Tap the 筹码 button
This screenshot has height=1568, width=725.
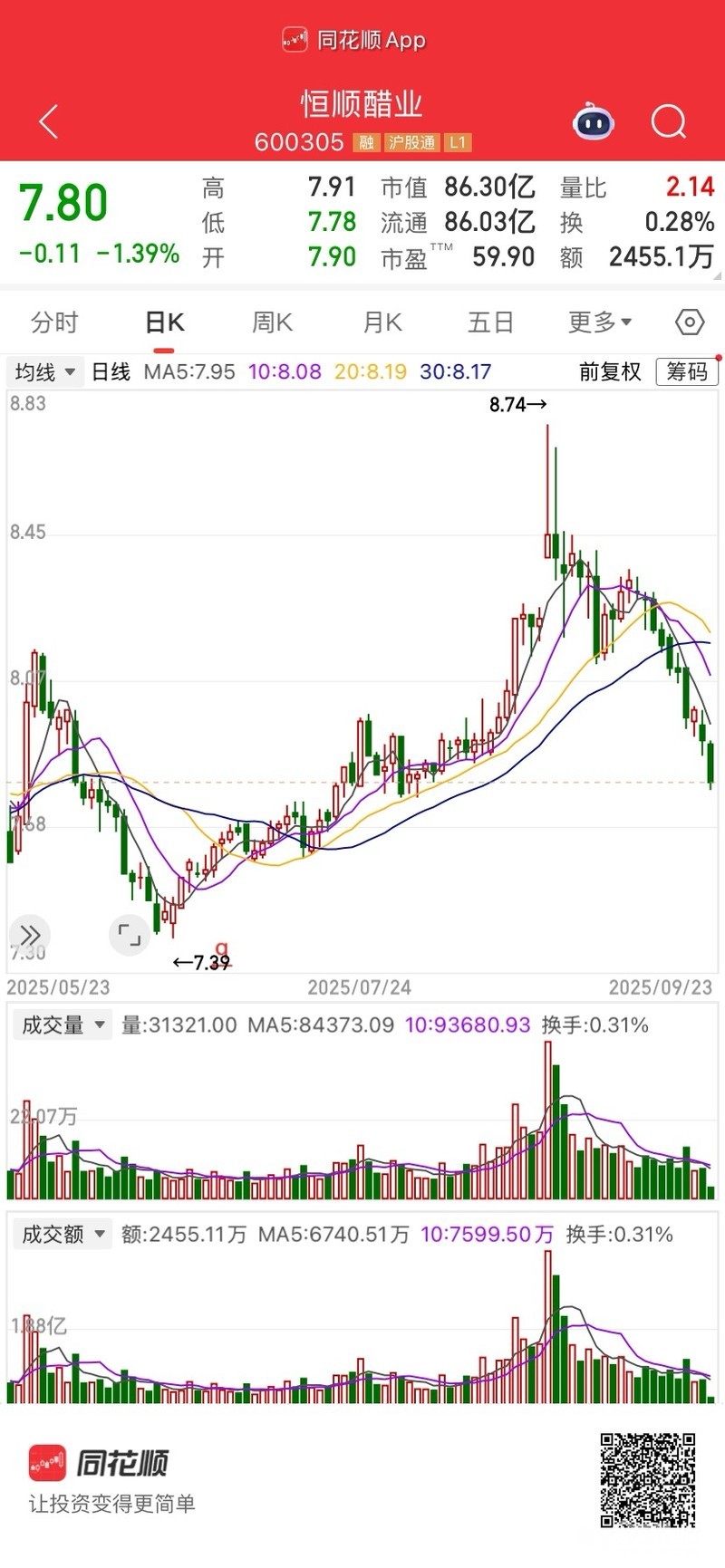tap(687, 372)
